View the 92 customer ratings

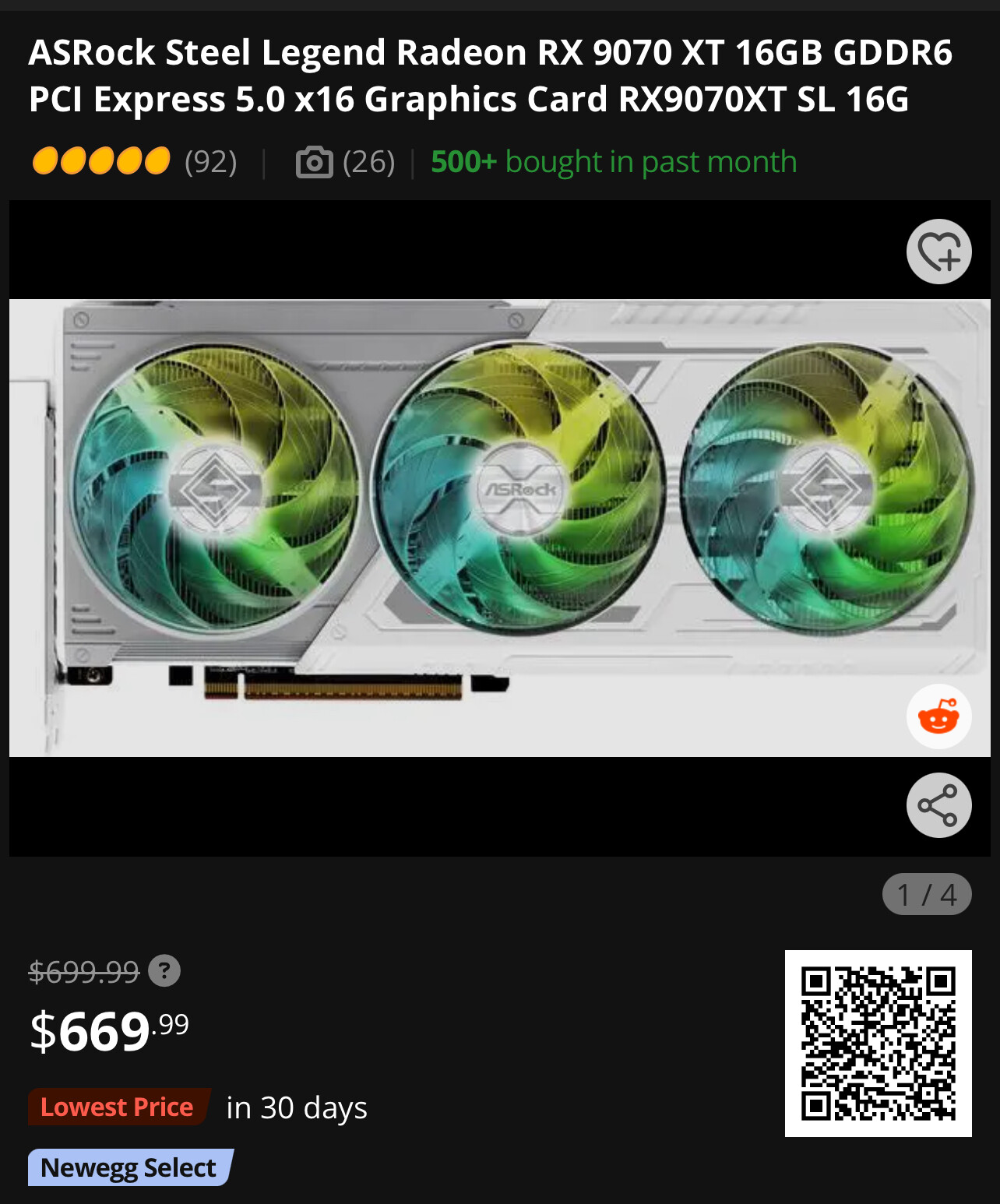(x=134, y=162)
